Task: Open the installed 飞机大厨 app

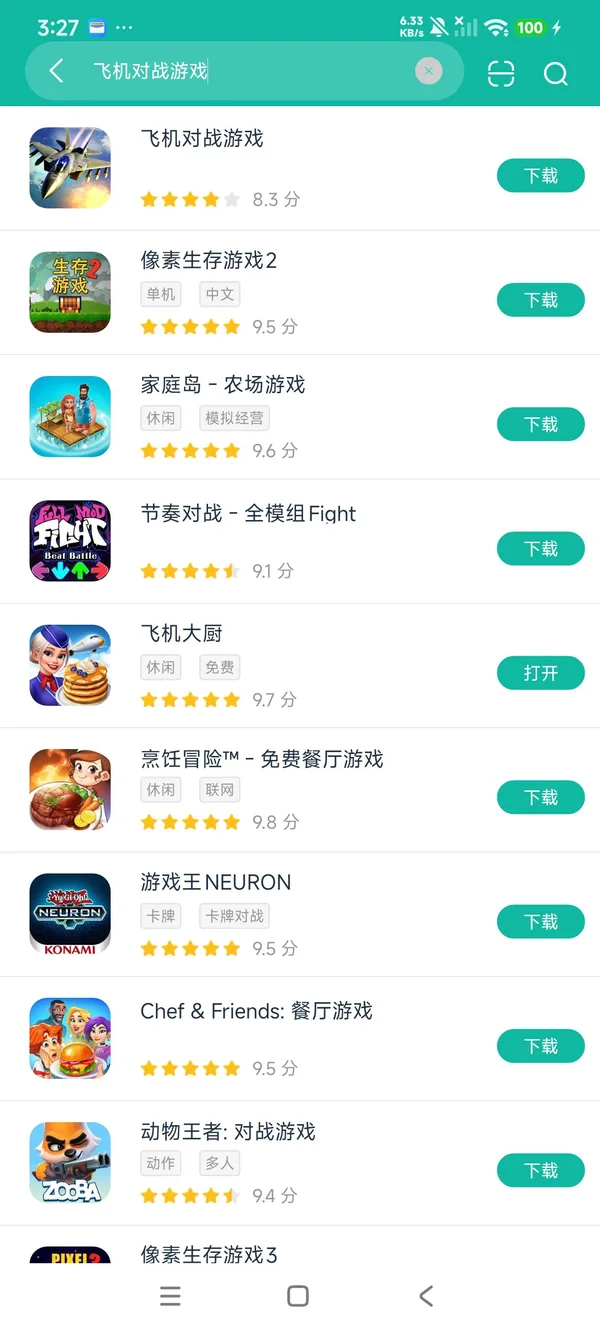Action: [x=540, y=673]
